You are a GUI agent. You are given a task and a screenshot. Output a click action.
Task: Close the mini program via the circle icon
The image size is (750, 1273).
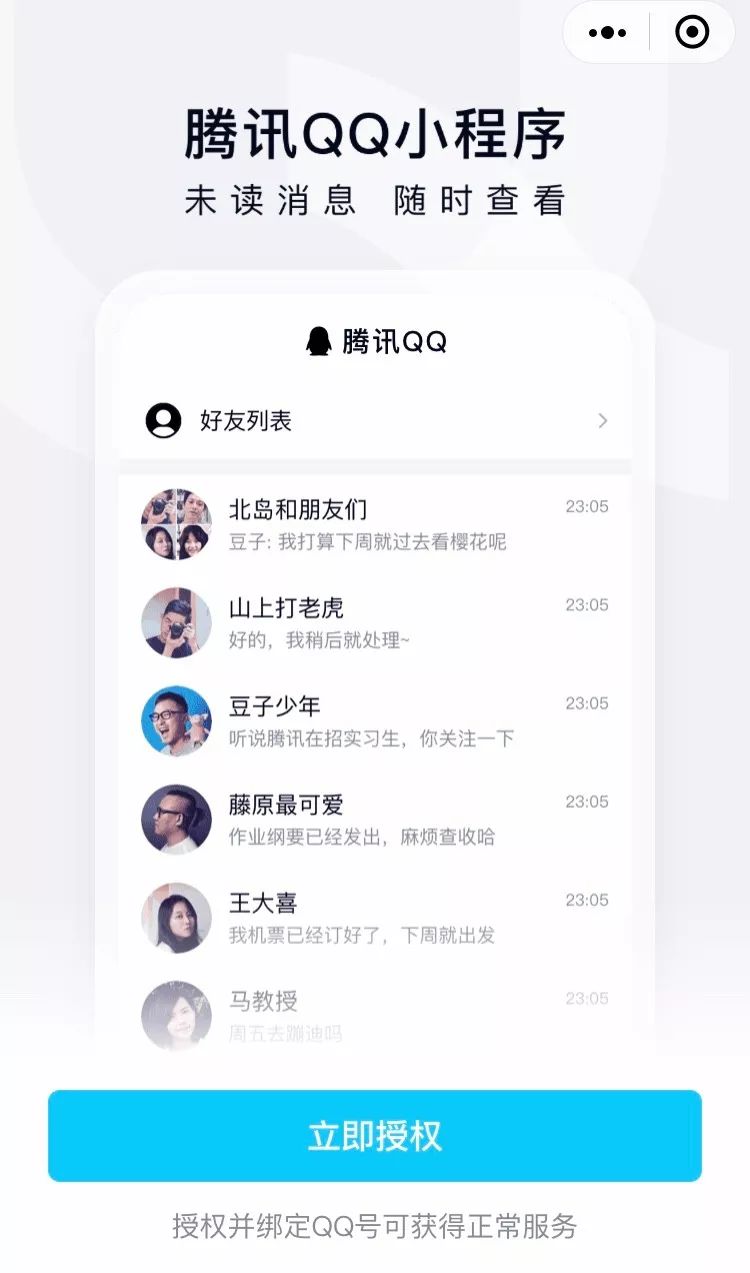(692, 33)
